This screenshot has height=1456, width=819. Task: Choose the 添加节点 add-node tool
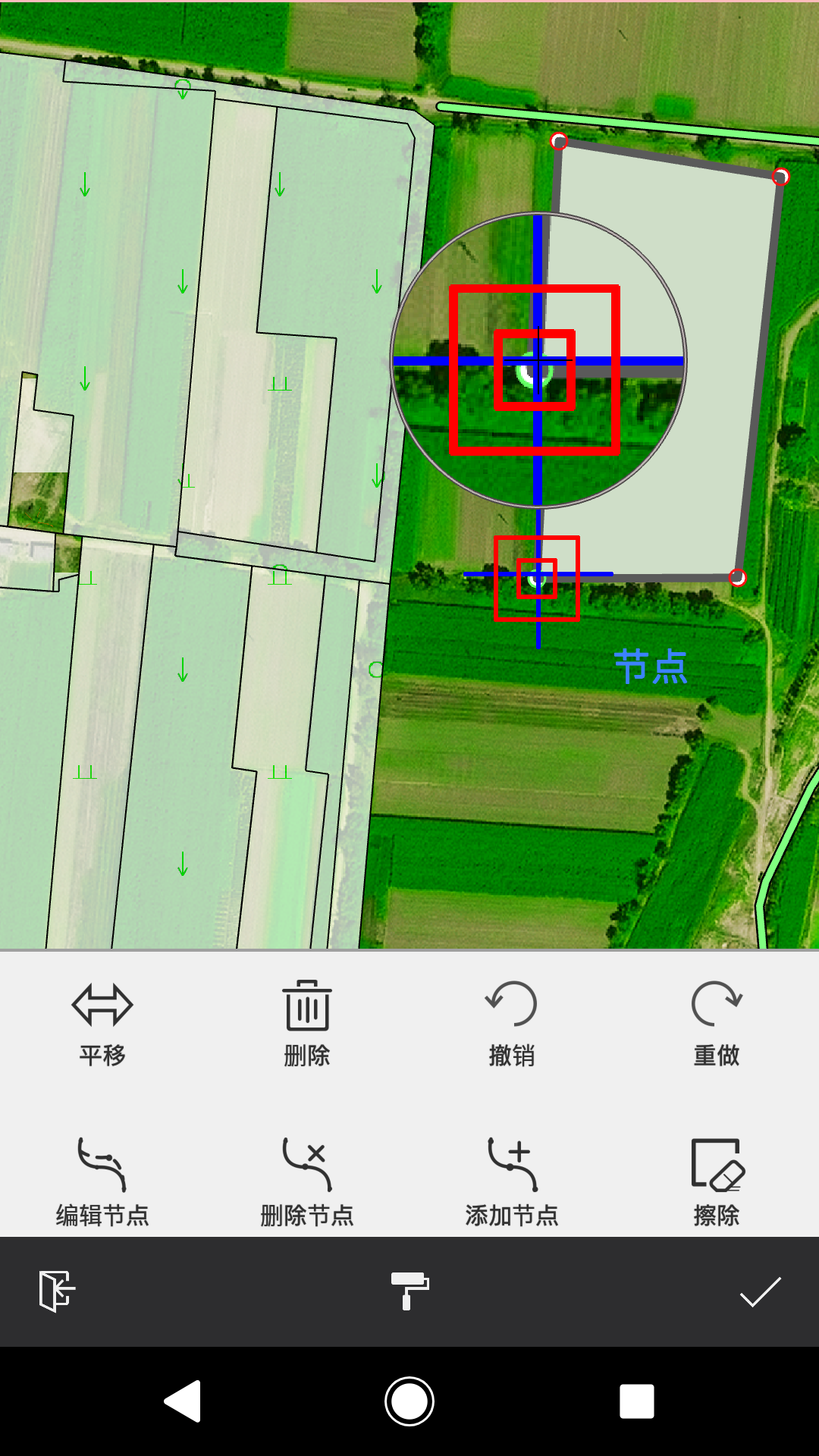point(512,1181)
